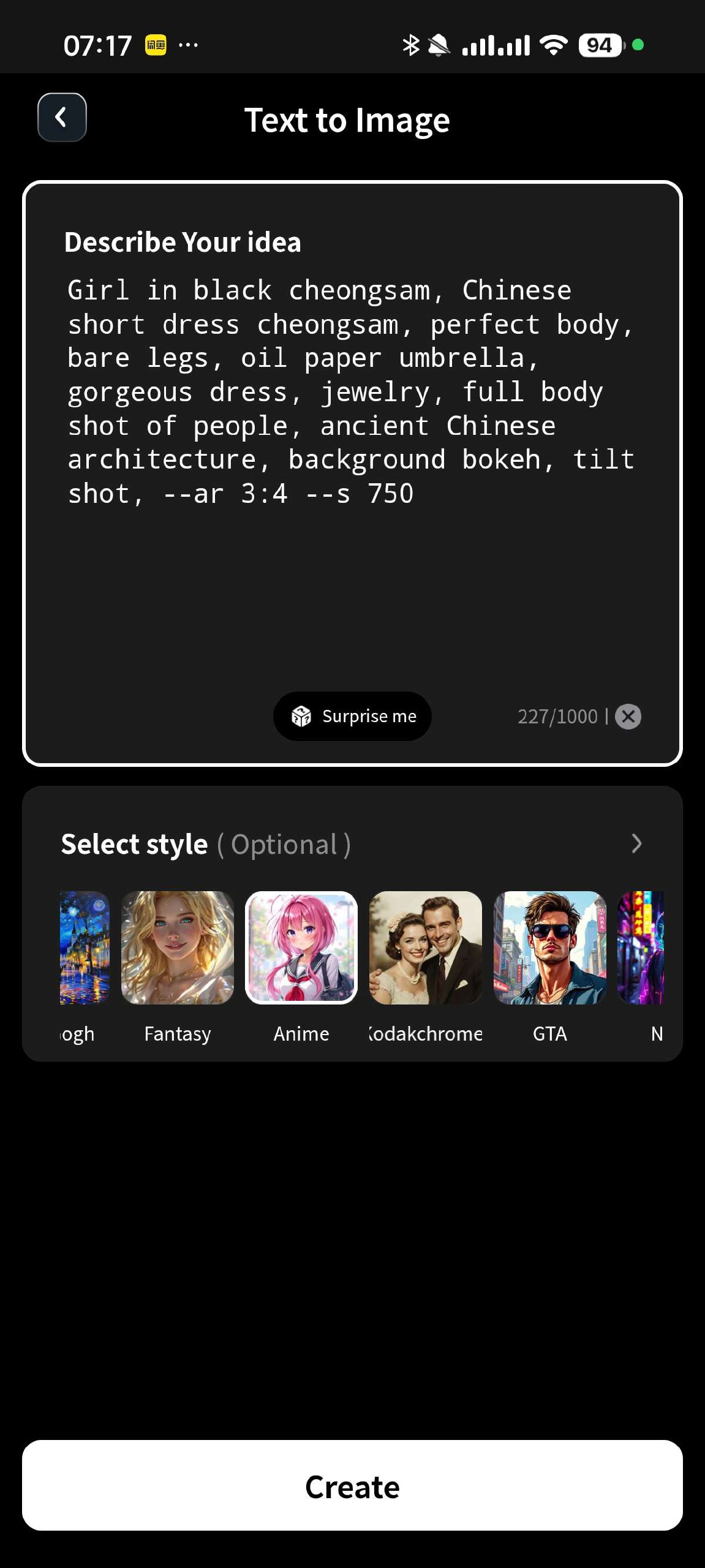
Task: Clear the prompt with the X icon
Action: [x=628, y=716]
